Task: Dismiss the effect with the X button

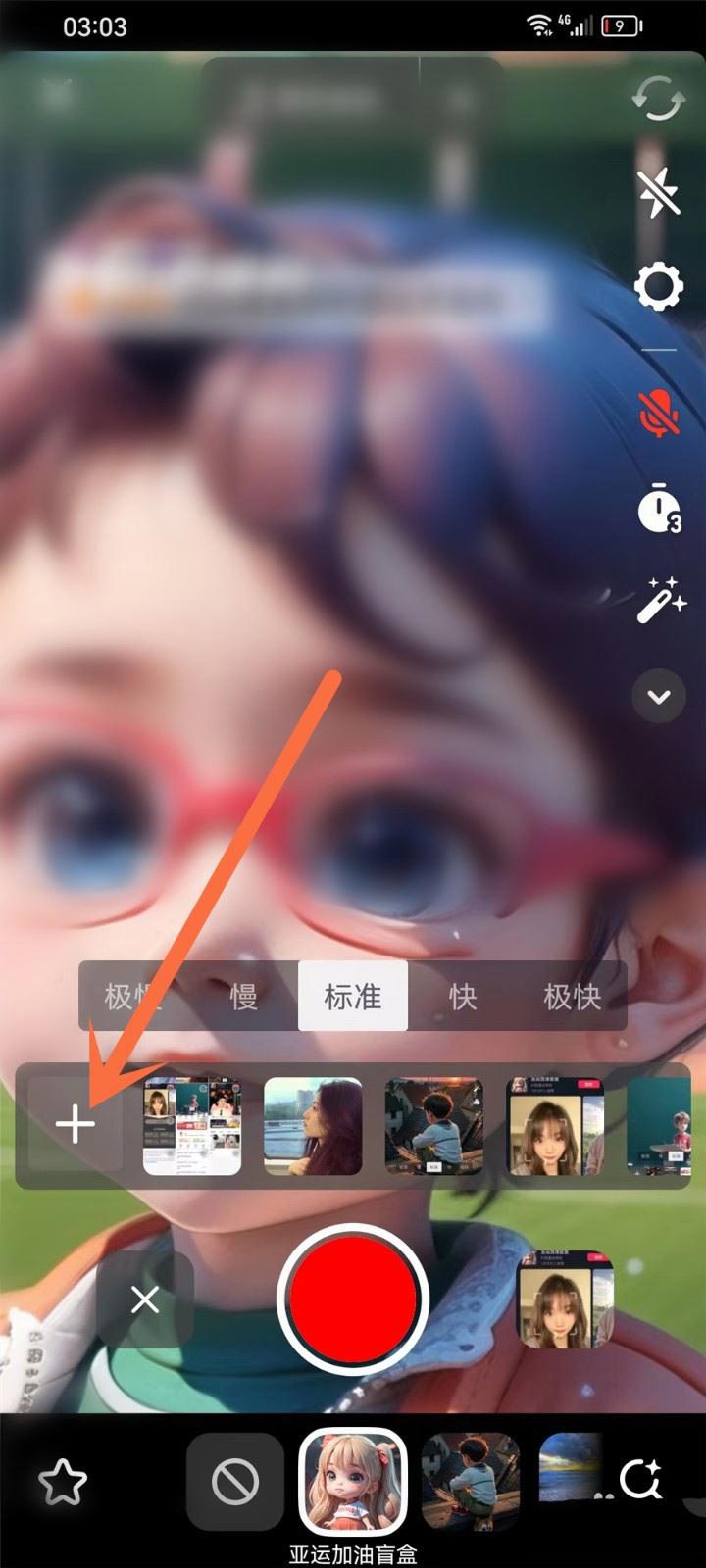Action: point(145,1300)
